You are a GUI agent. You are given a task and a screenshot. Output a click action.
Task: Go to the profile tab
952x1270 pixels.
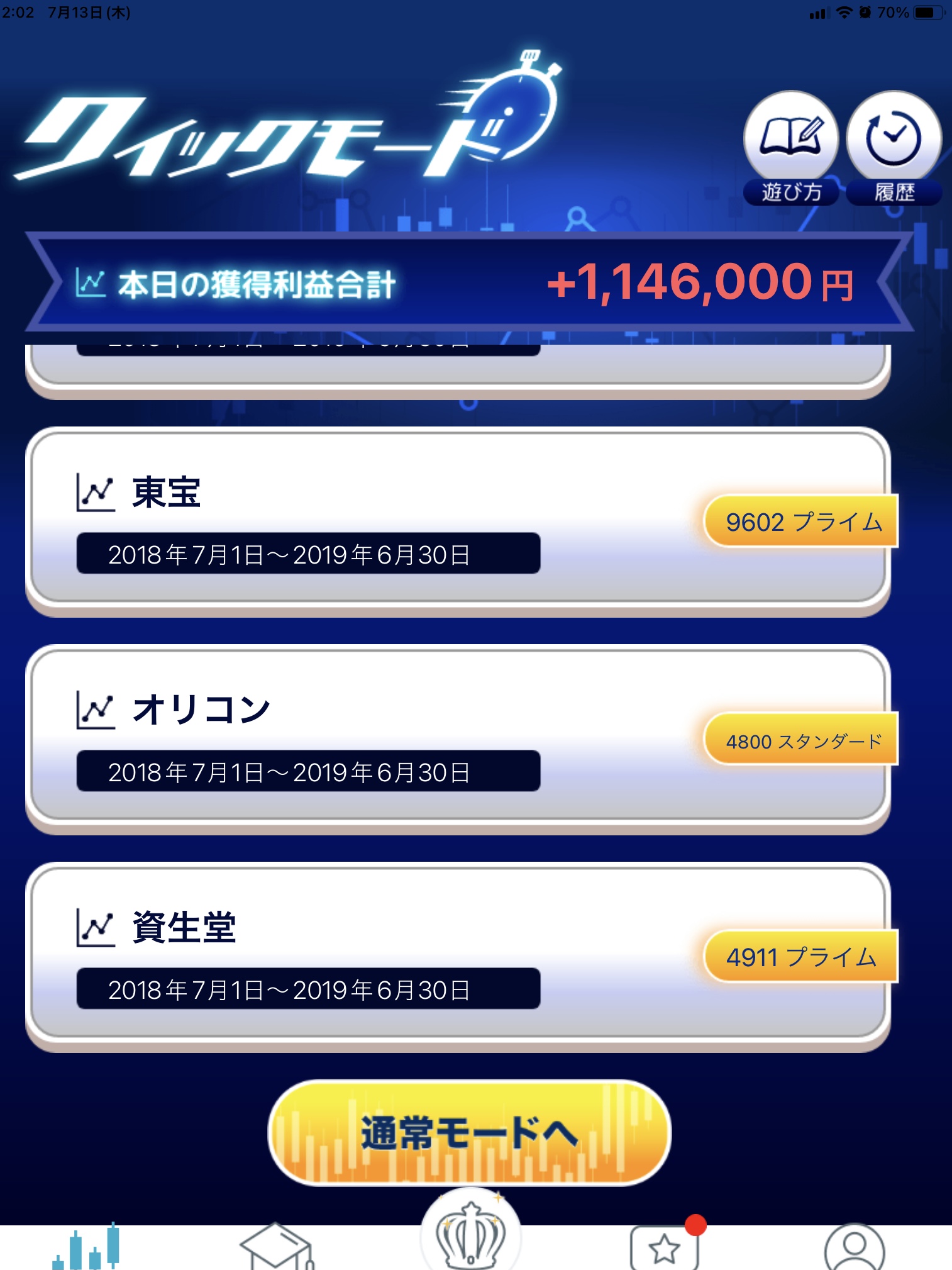(x=854, y=1247)
